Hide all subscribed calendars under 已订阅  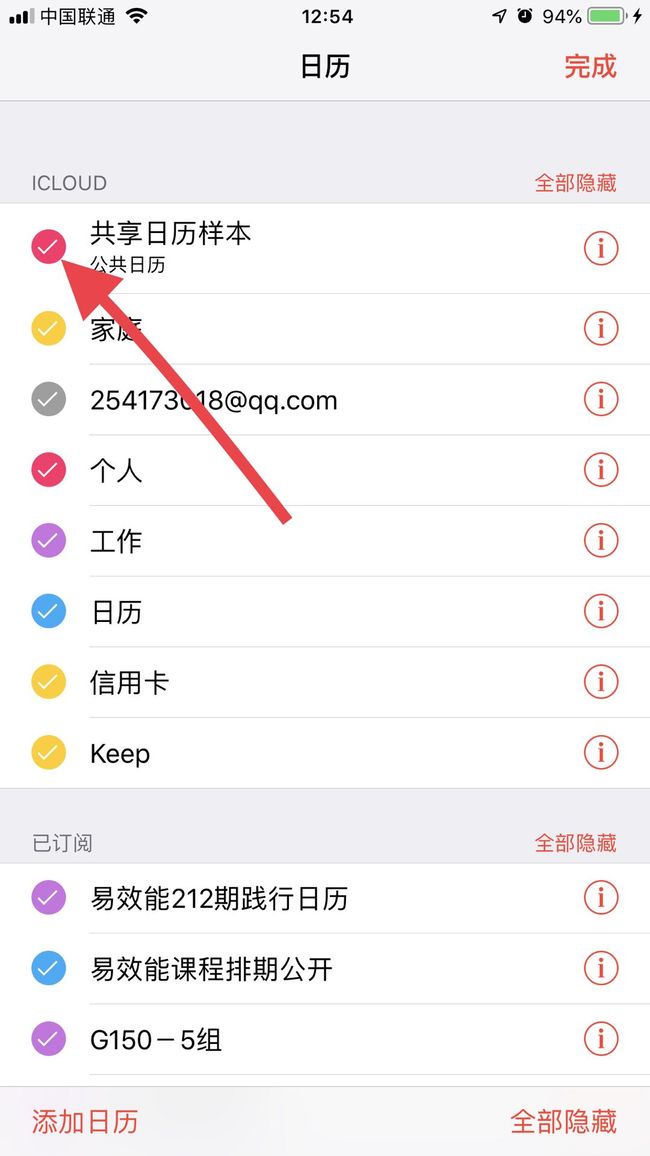coord(576,843)
